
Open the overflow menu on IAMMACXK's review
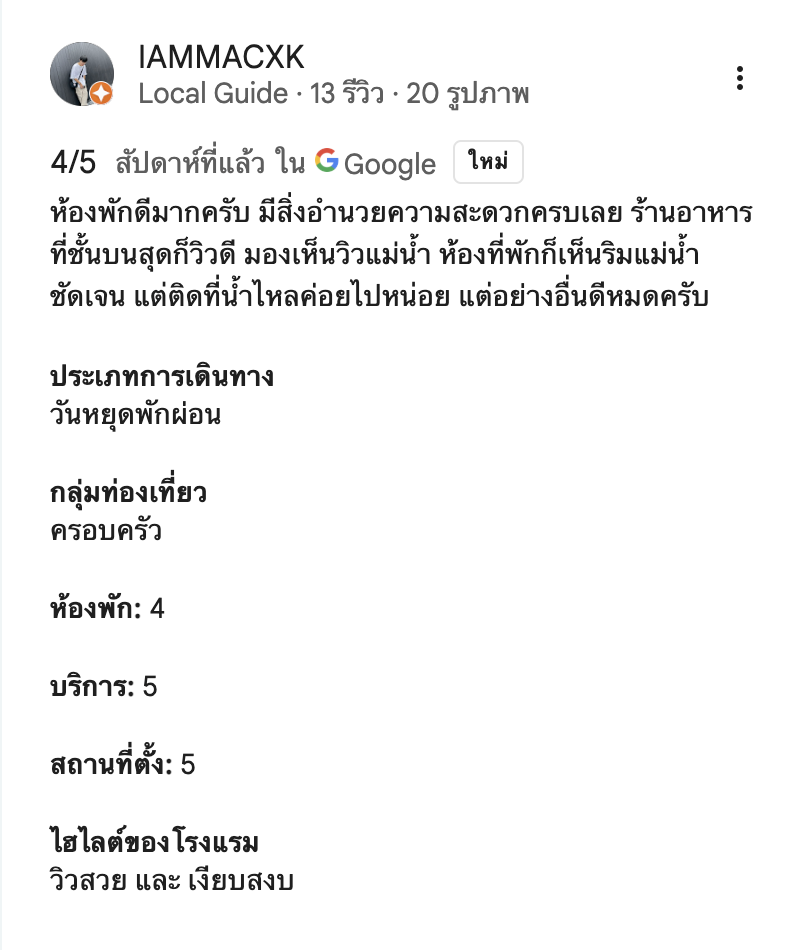tap(740, 78)
